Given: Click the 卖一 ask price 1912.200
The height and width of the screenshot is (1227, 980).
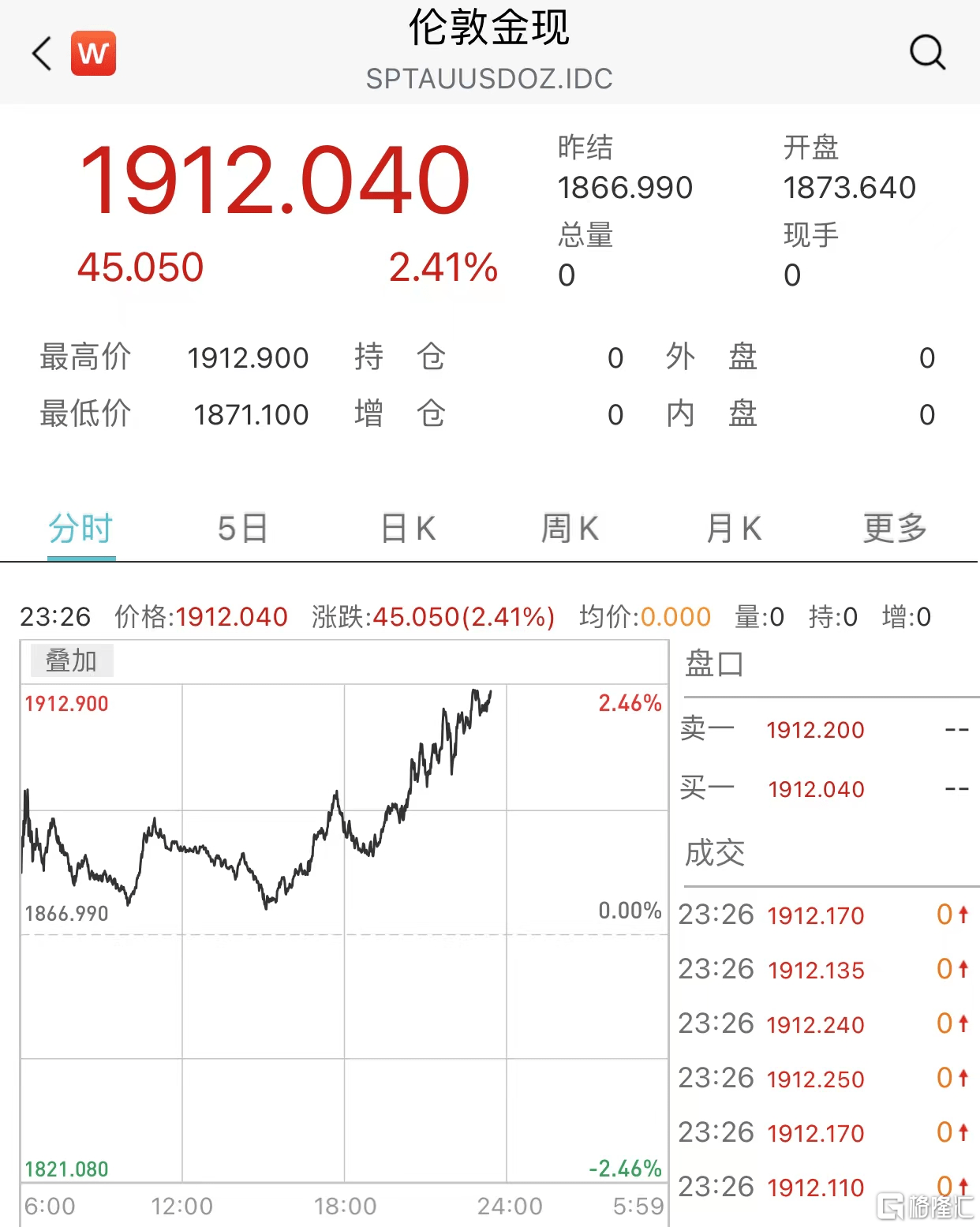Looking at the screenshot, I should click(816, 730).
